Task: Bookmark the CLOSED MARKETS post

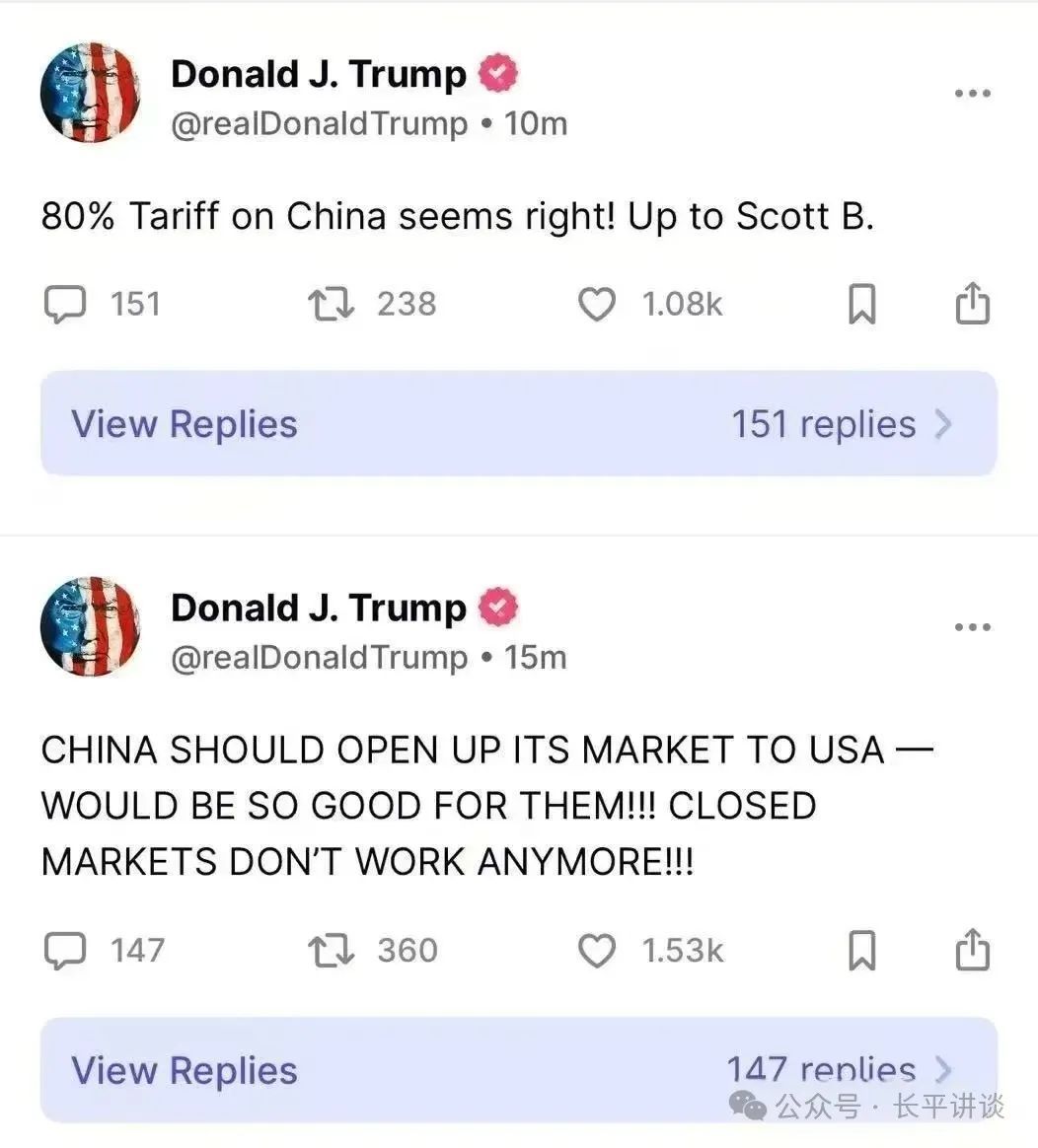Action: (x=861, y=951)
